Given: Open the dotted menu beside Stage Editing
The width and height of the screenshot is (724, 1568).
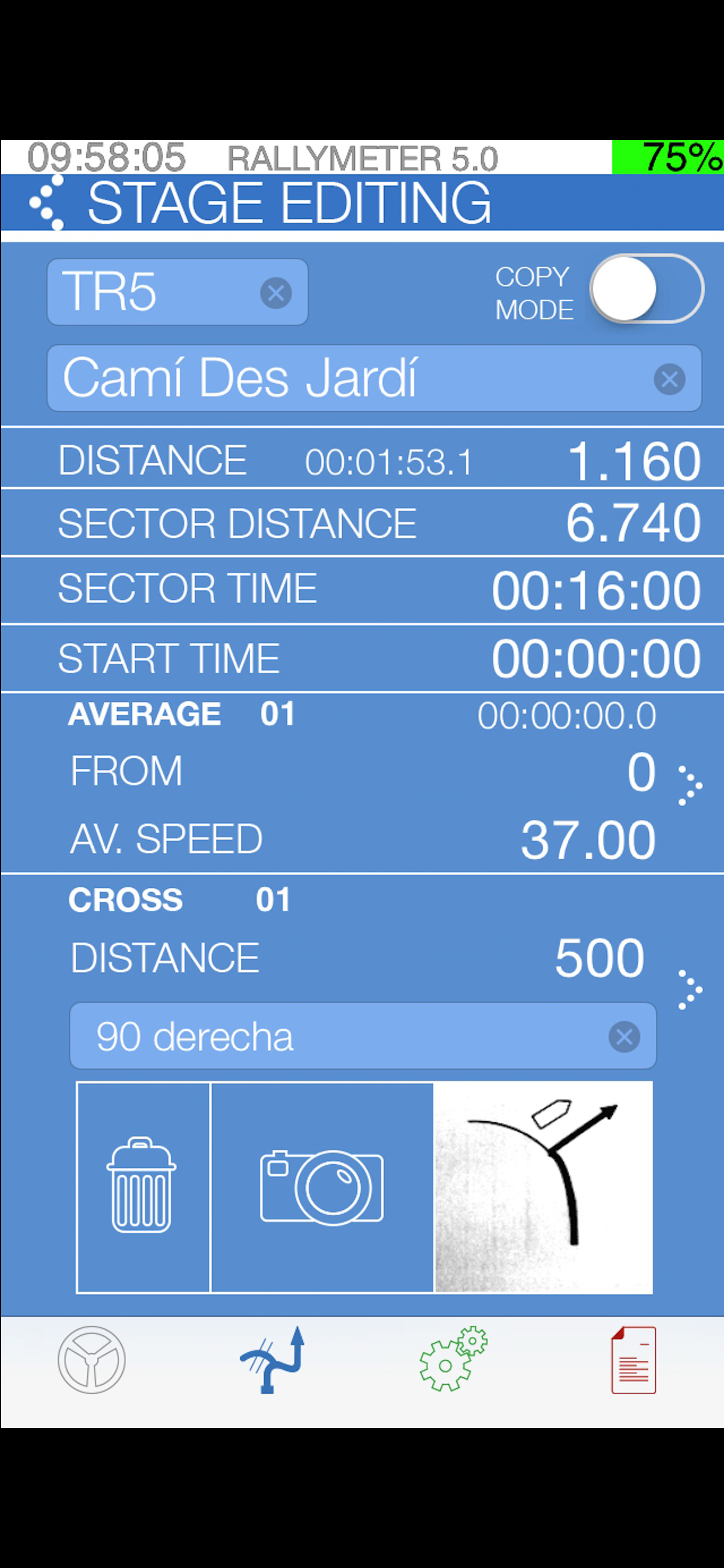Looking at the screenshot, I should [x=47, y=202].
